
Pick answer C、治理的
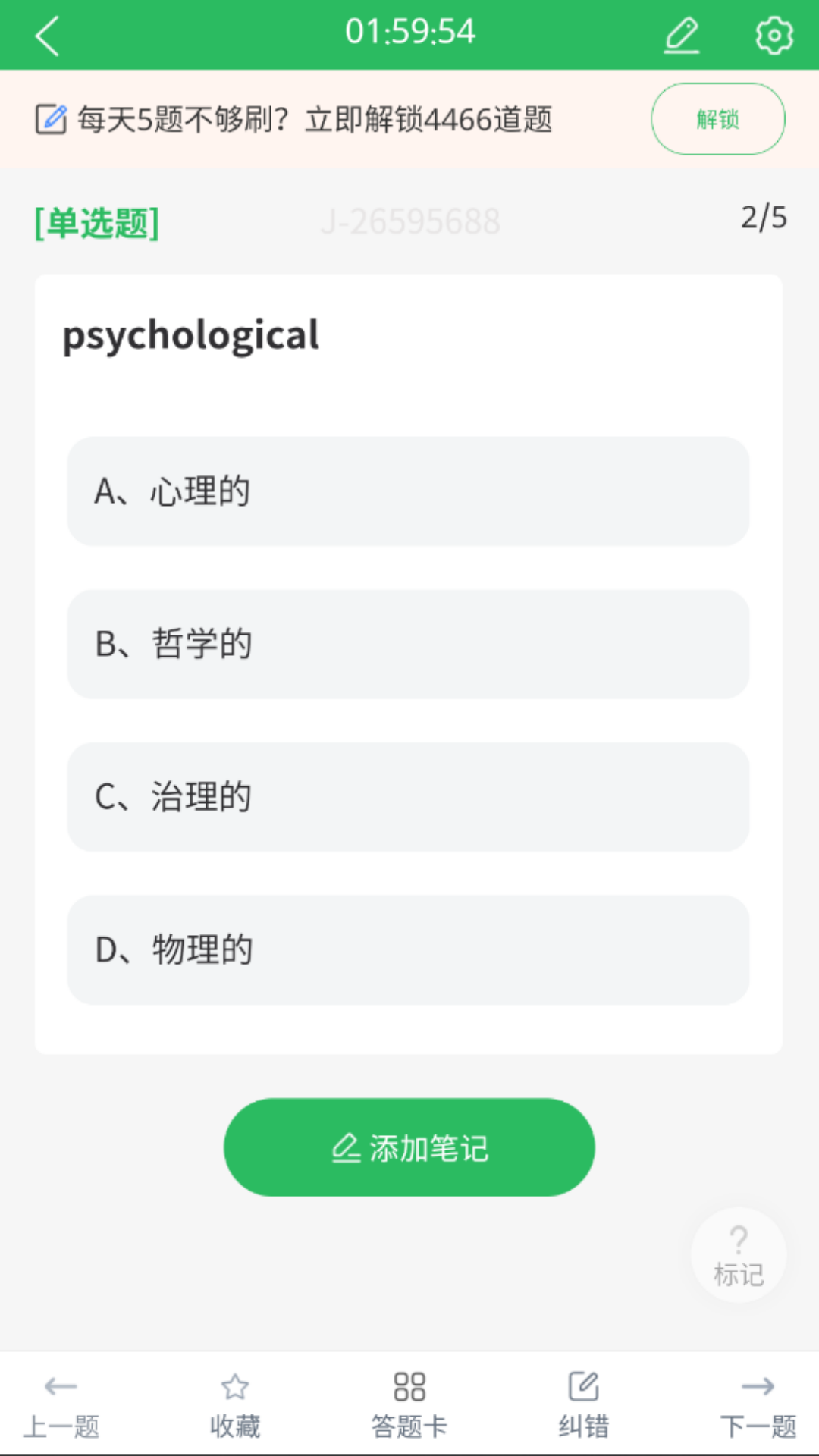pos(408,797)
